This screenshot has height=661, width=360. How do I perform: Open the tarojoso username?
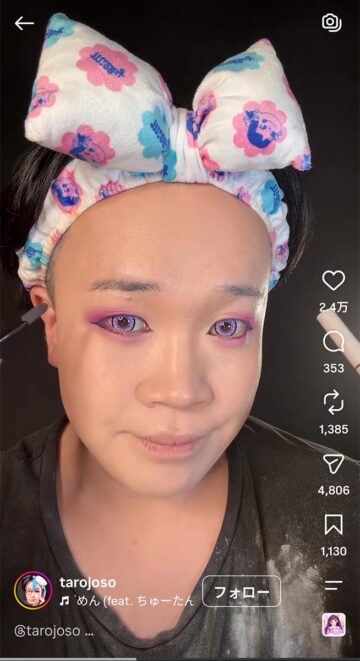click(87, 583)
